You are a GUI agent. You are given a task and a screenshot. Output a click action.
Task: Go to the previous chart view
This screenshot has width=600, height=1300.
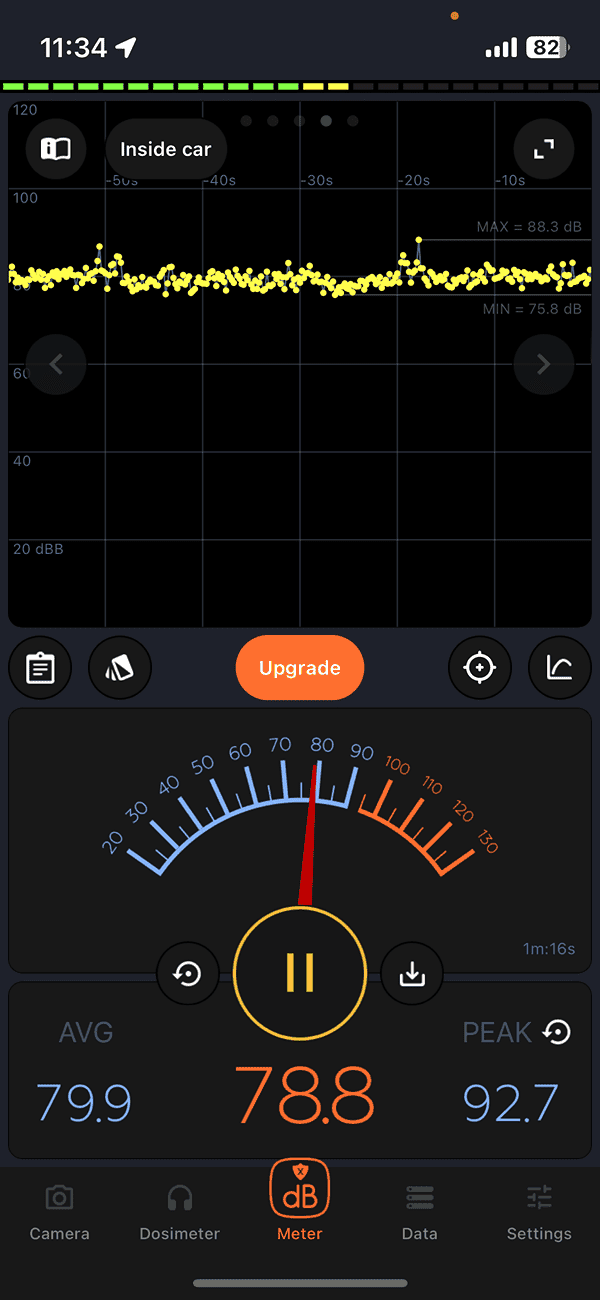coord(56,365)
